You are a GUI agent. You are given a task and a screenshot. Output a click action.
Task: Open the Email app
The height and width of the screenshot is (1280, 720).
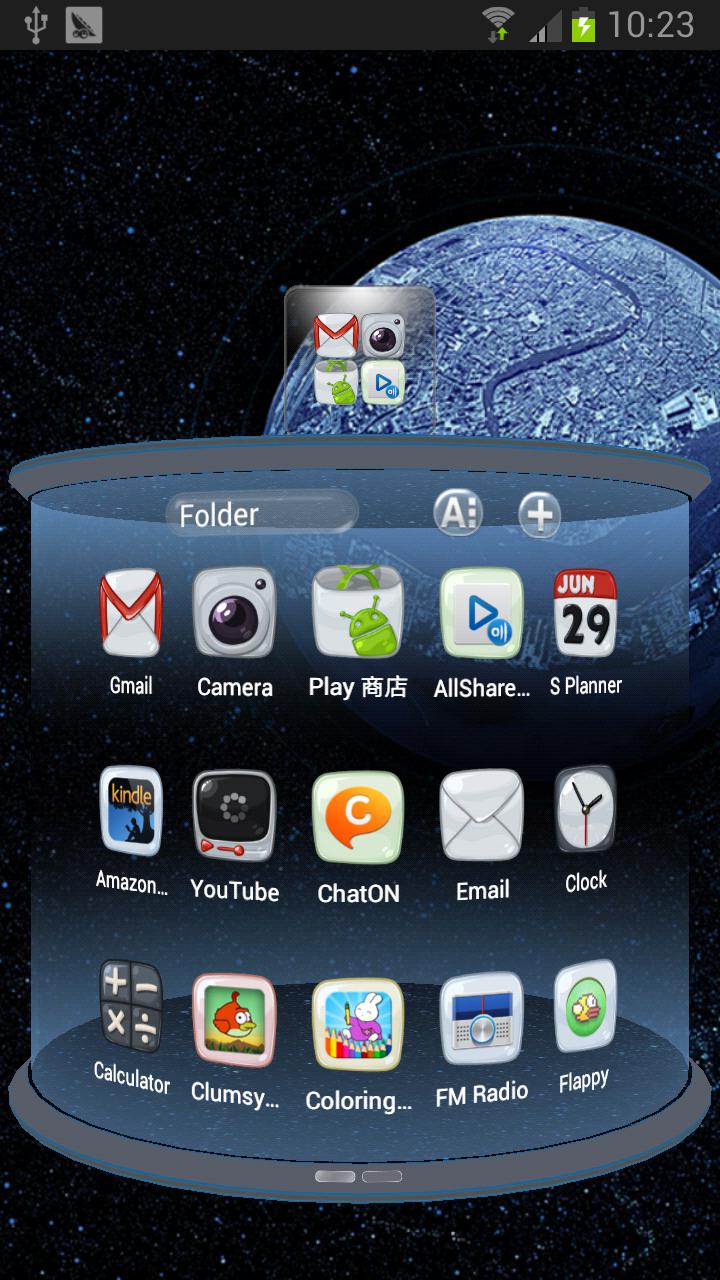(482, 815)
